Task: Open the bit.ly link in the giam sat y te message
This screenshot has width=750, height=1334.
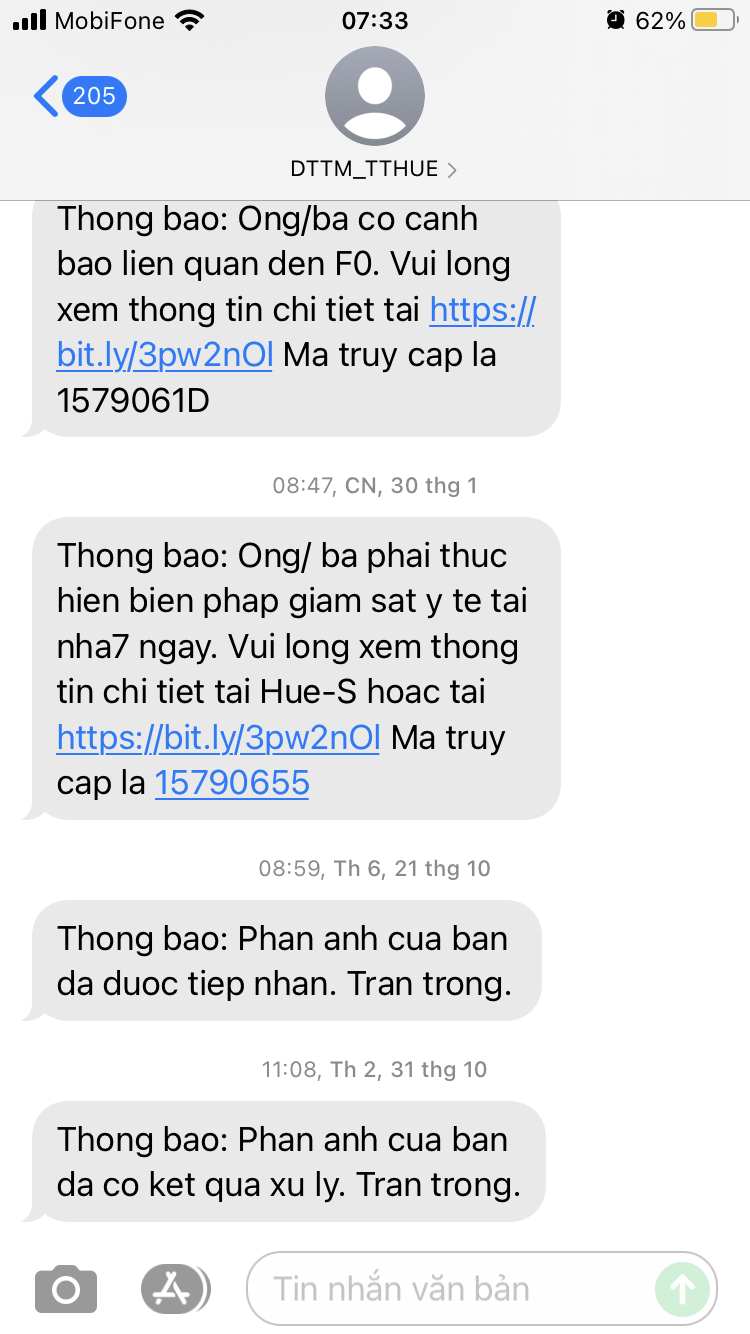Action: [x=218, y=738]
